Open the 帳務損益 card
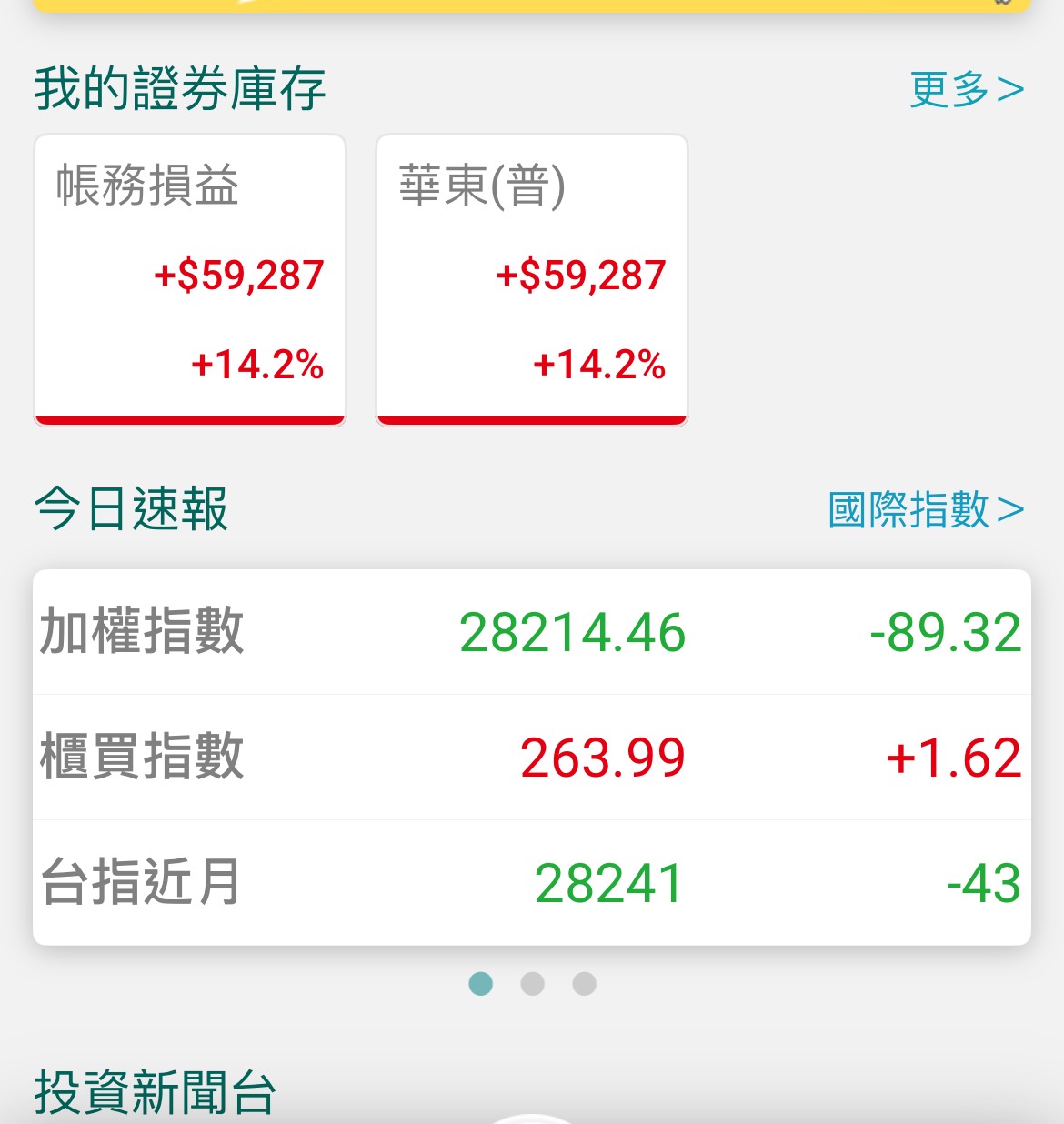The height and width of the screenshot is (1124, 1064). tap(190, 279)
